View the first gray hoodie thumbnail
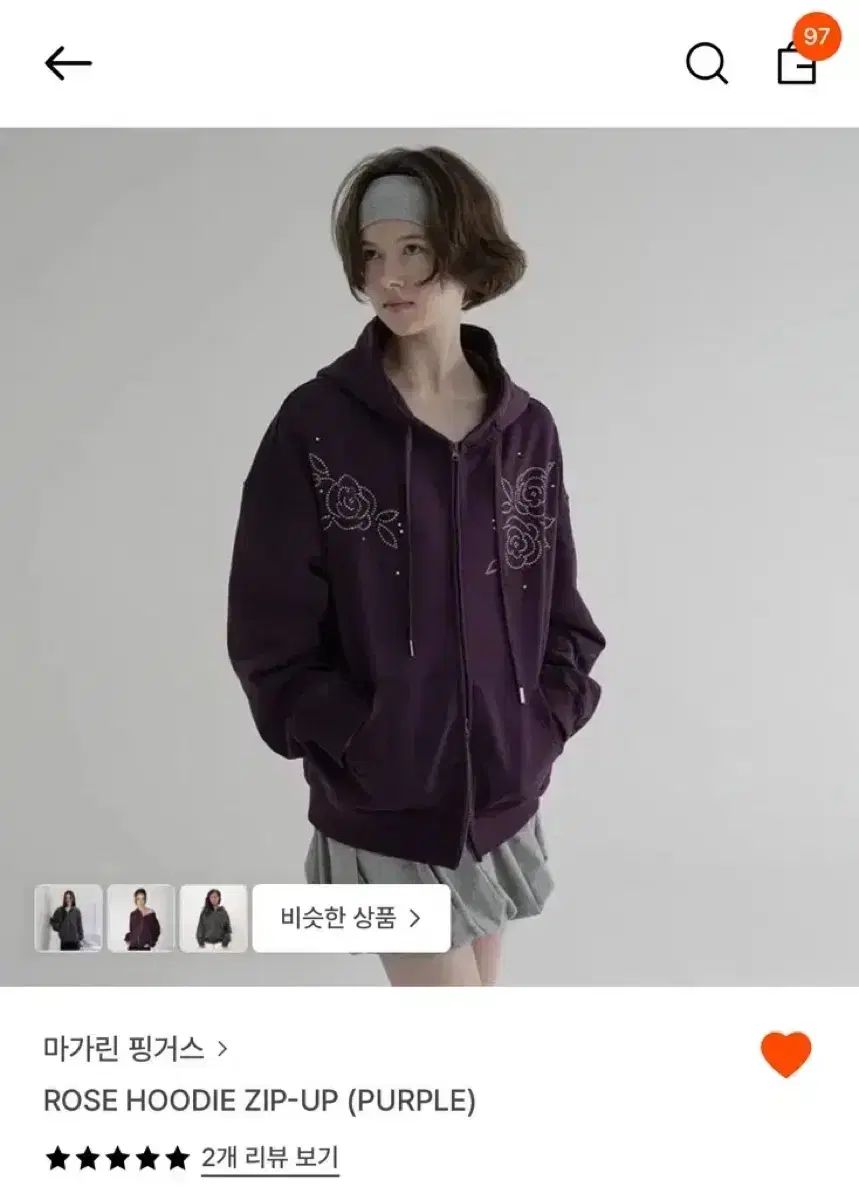Screen dimensions: 859x1200 68,918
